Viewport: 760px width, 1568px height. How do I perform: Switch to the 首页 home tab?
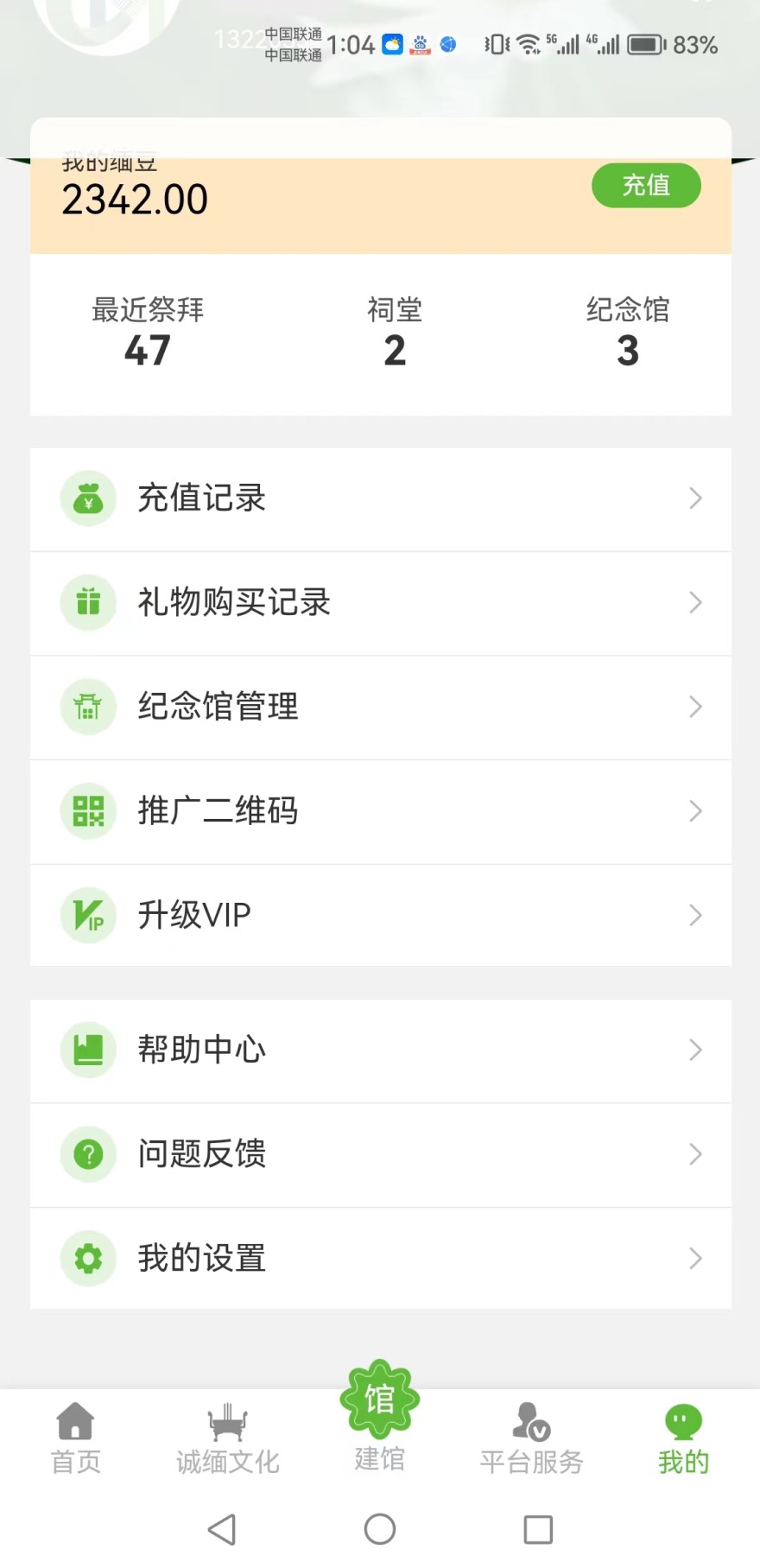coord(76,1439)
